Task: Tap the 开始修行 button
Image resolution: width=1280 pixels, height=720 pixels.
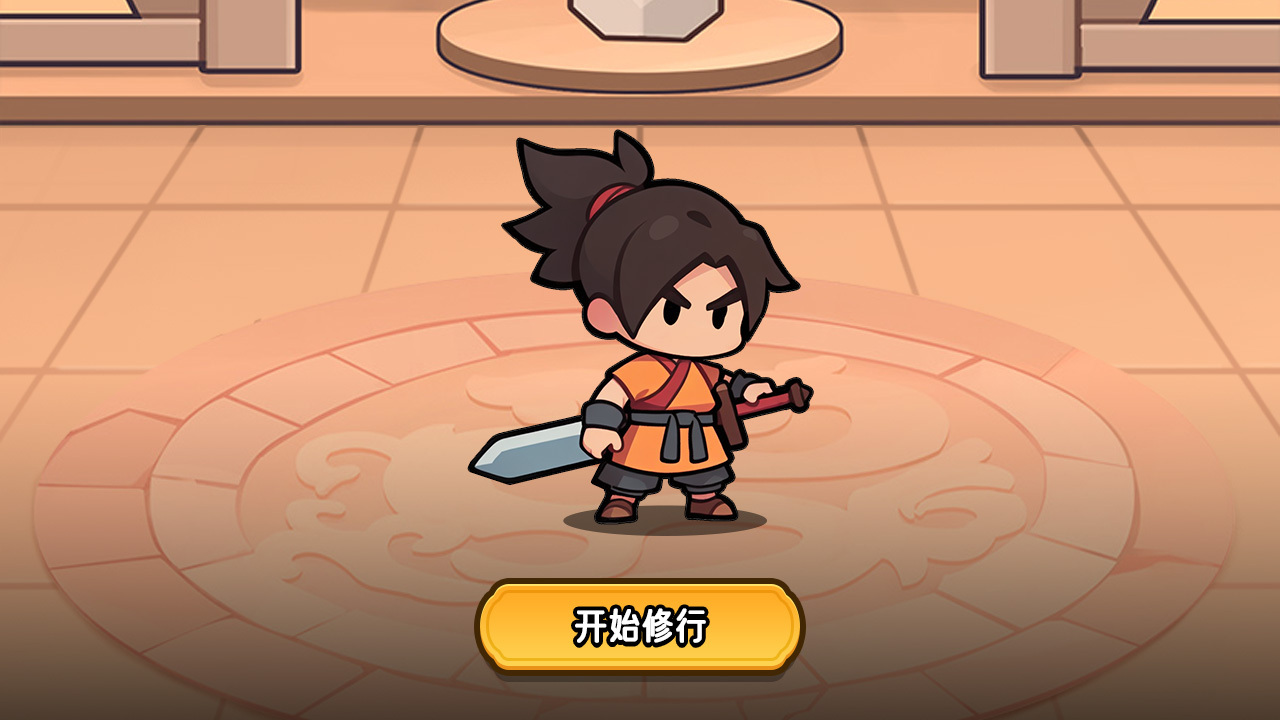Action: pos(640,627)
